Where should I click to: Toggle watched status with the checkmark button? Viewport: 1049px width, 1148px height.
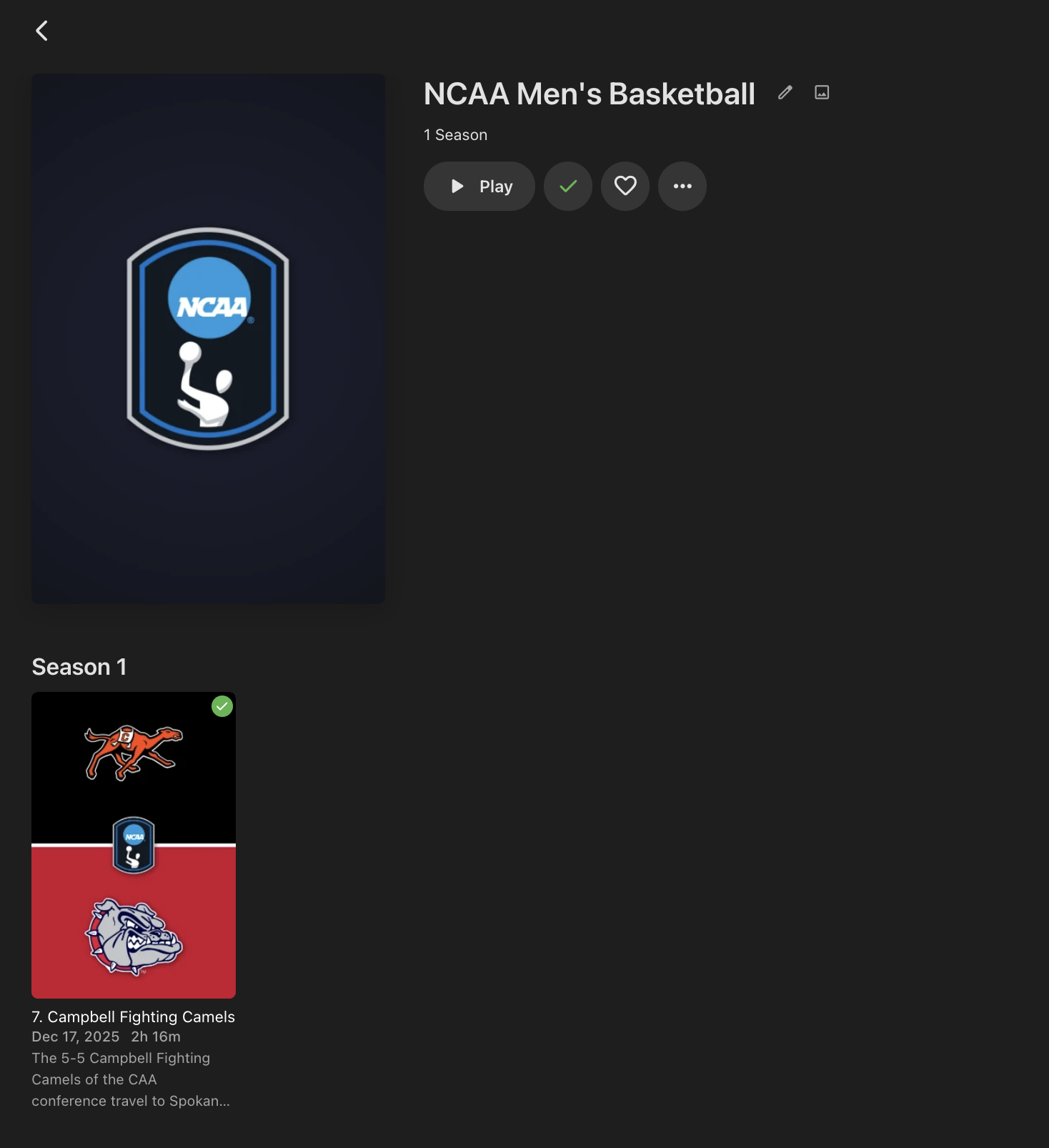tap(568, 187)
